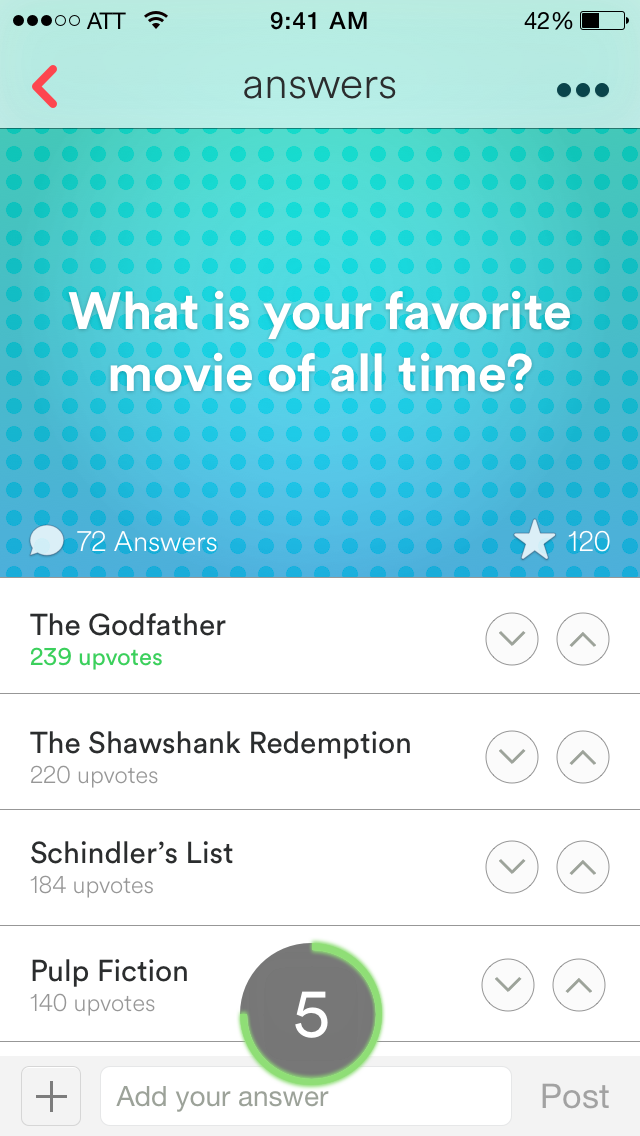Post your answer
640x1136 pixels.
point(575,1097)
